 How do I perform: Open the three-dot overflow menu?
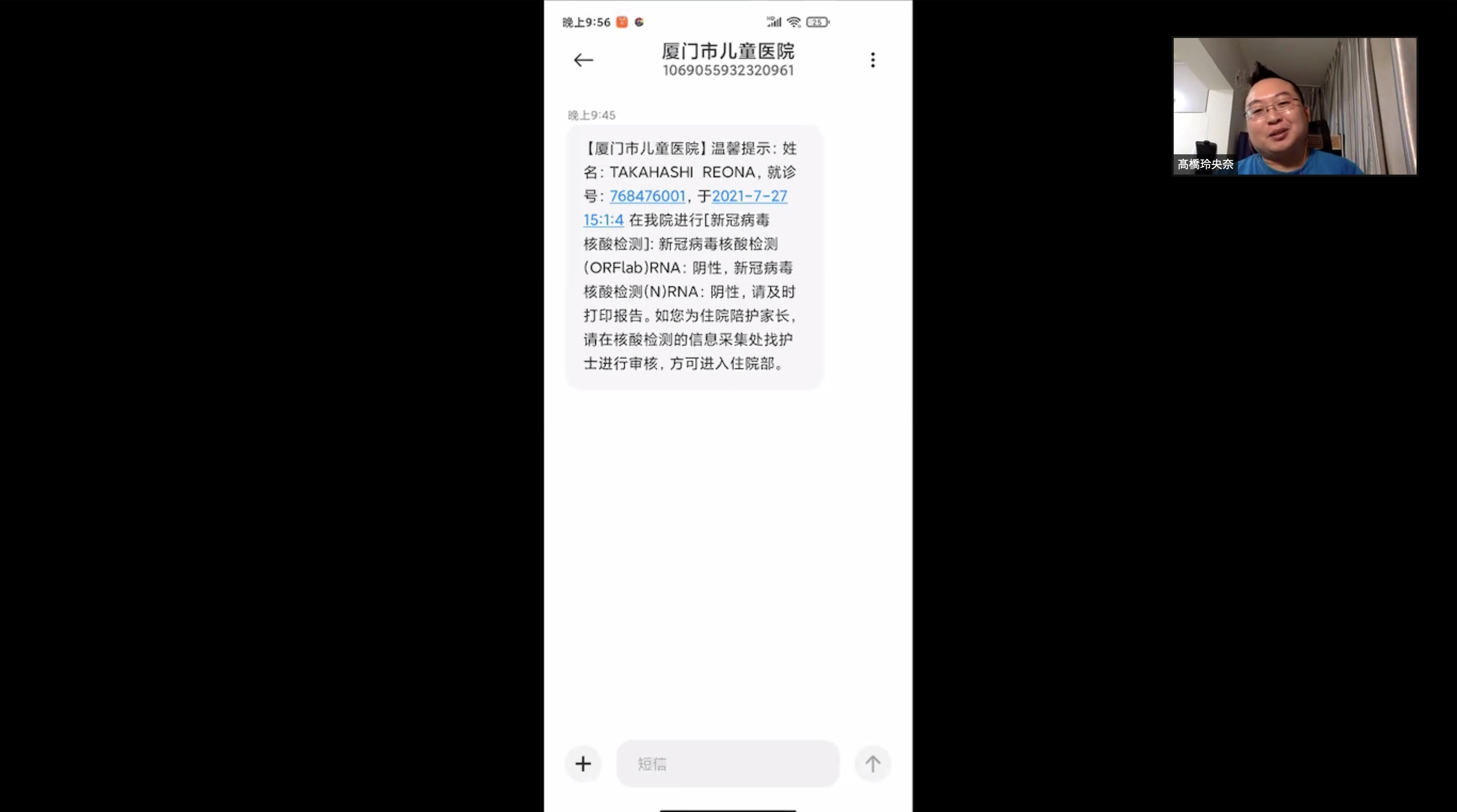pyautogui.click(x=873, y=60)
